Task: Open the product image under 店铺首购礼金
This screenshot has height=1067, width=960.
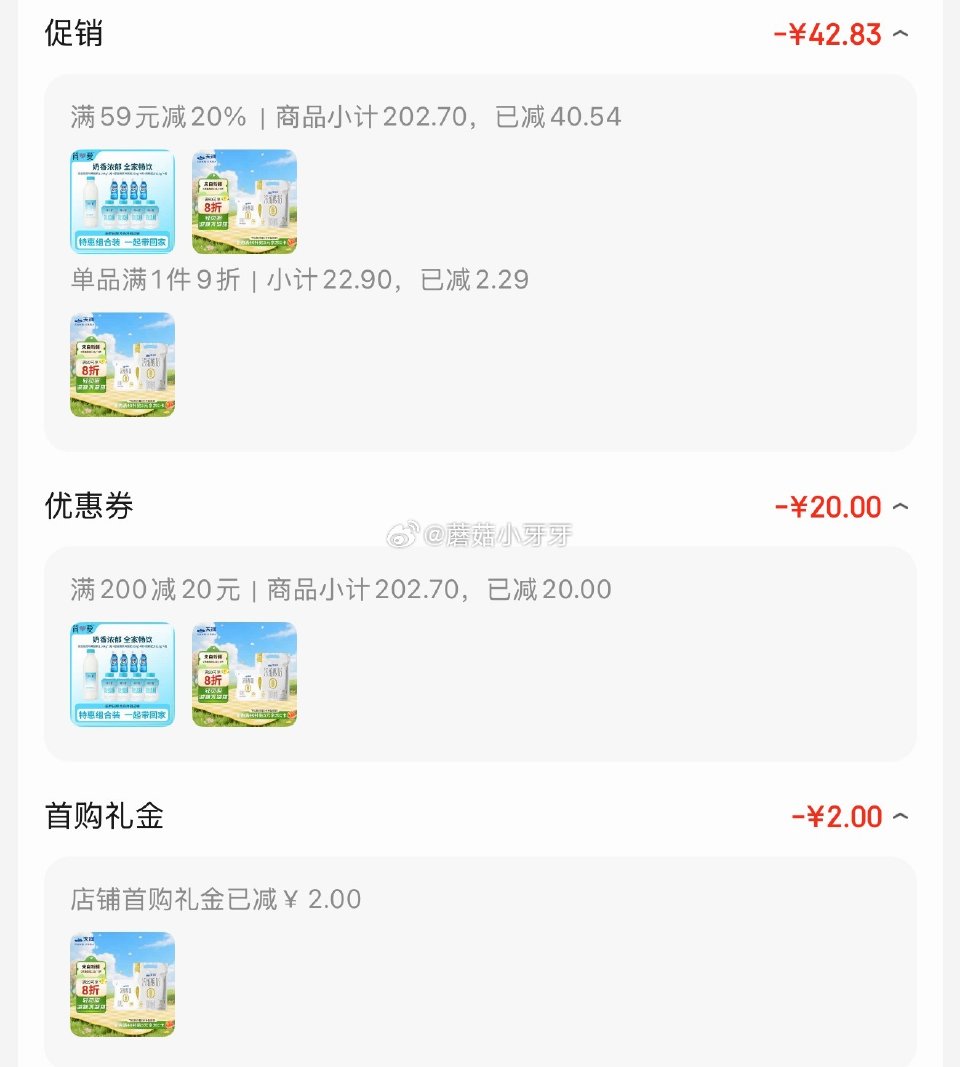Action: point(122,985)
